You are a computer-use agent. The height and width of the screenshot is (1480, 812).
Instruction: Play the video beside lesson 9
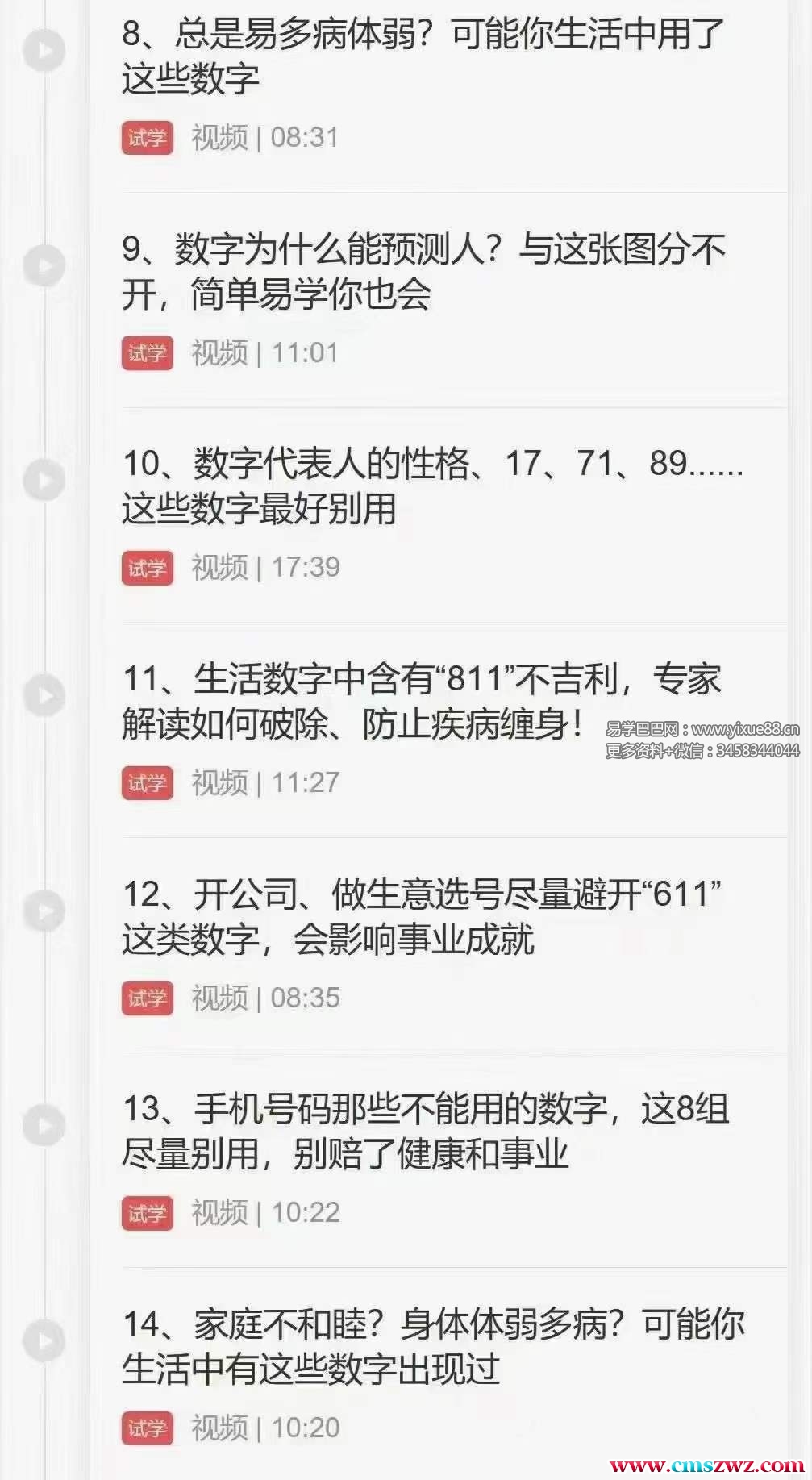point(44,266)
